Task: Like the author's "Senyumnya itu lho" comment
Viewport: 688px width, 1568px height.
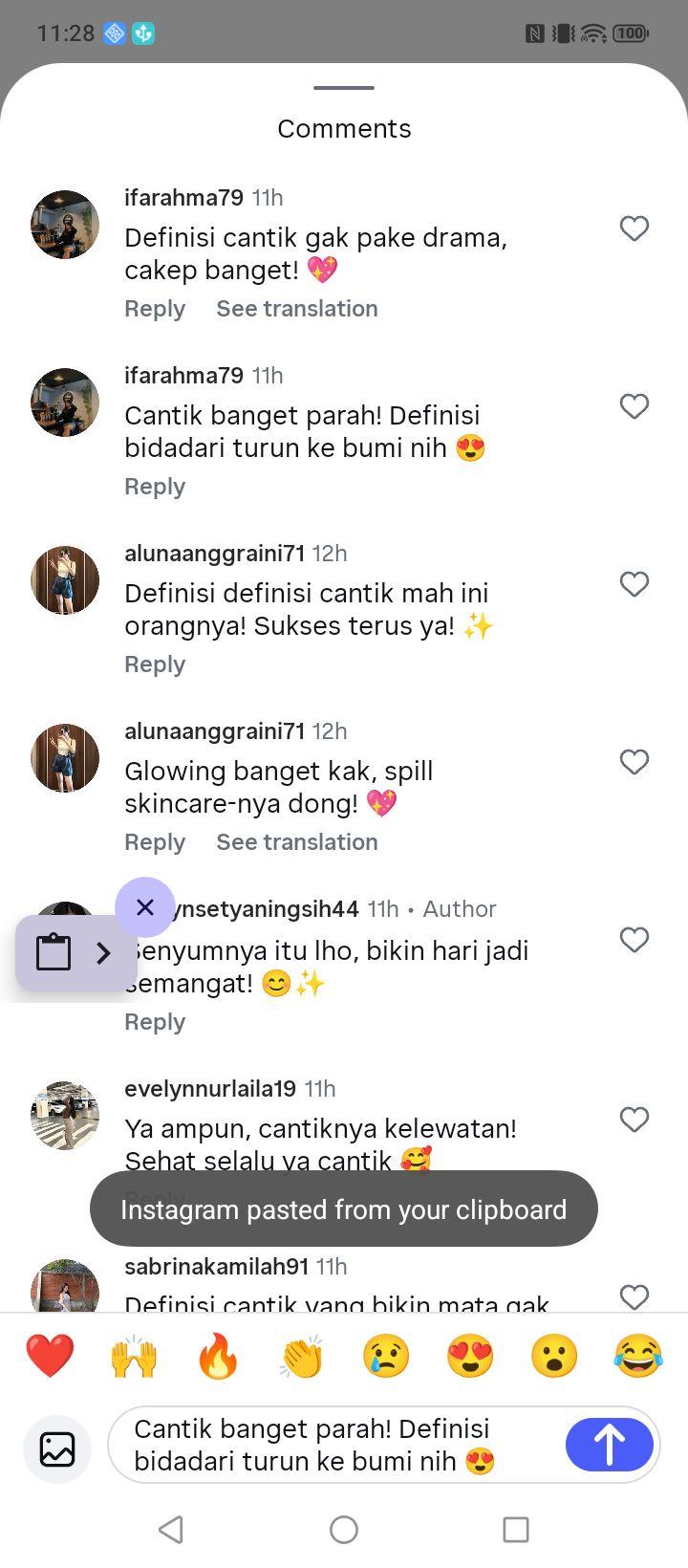Action: click(x=634, y=940)
